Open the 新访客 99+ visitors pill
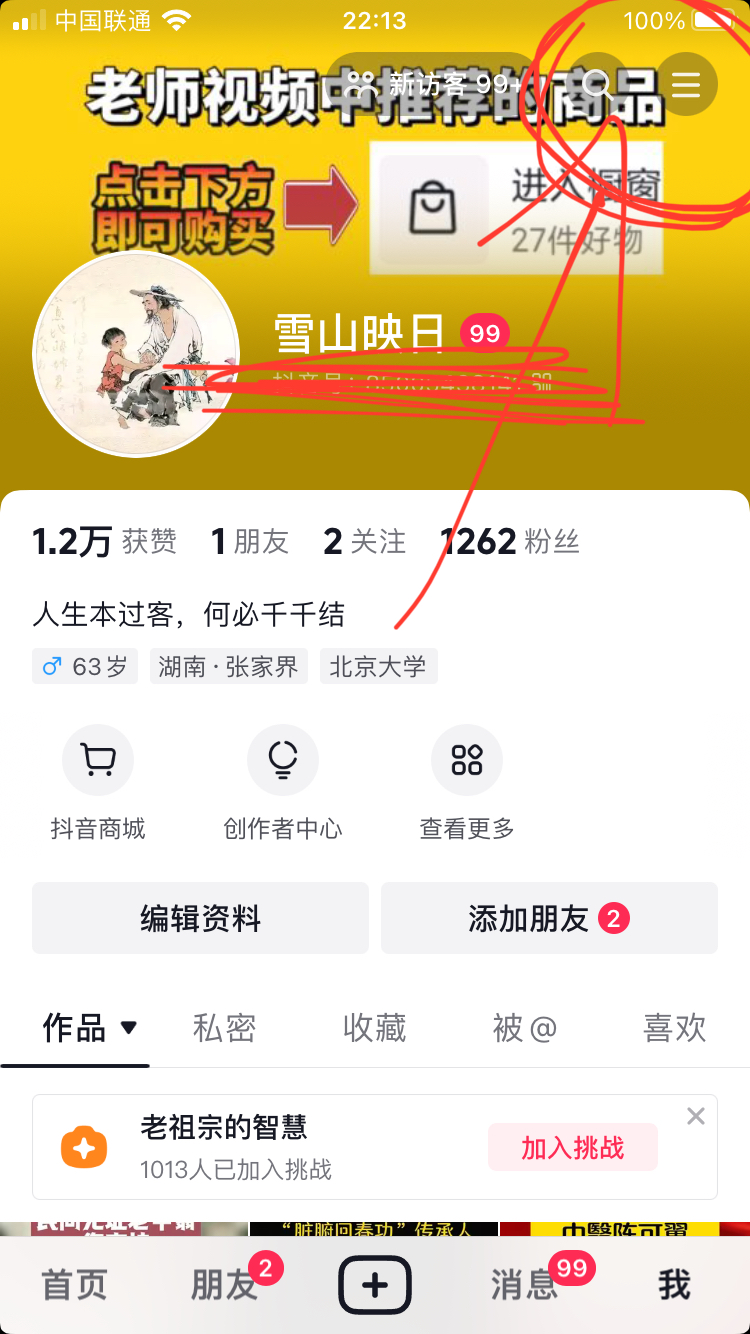The height and width of the screenshot is (1334, 750). 432,85
